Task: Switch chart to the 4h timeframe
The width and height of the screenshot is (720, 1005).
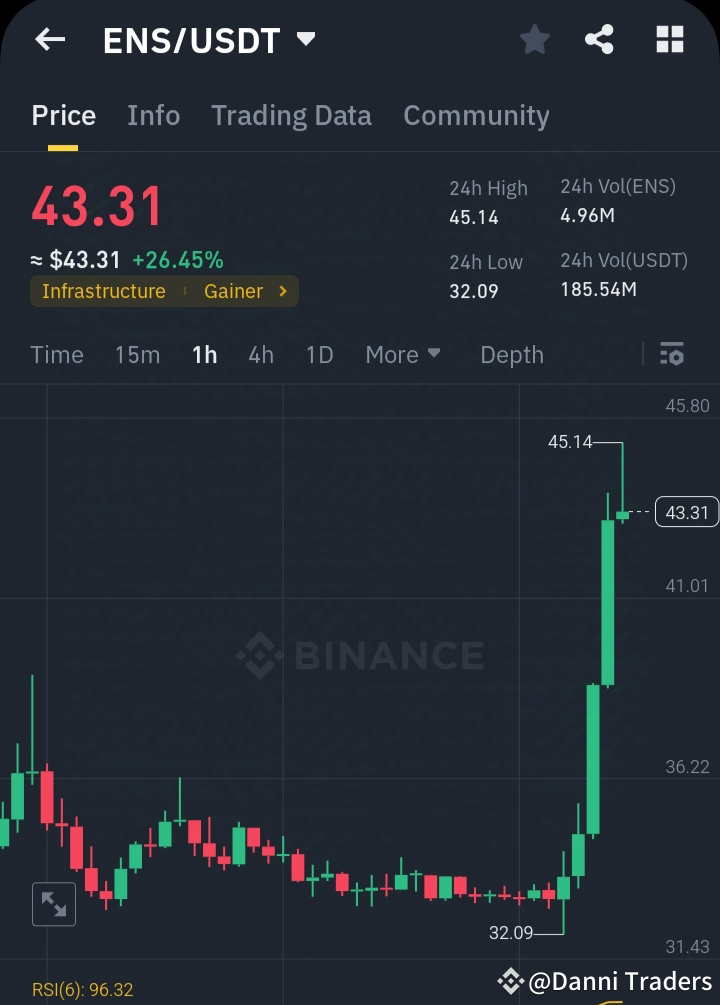Action: point(260,355)
